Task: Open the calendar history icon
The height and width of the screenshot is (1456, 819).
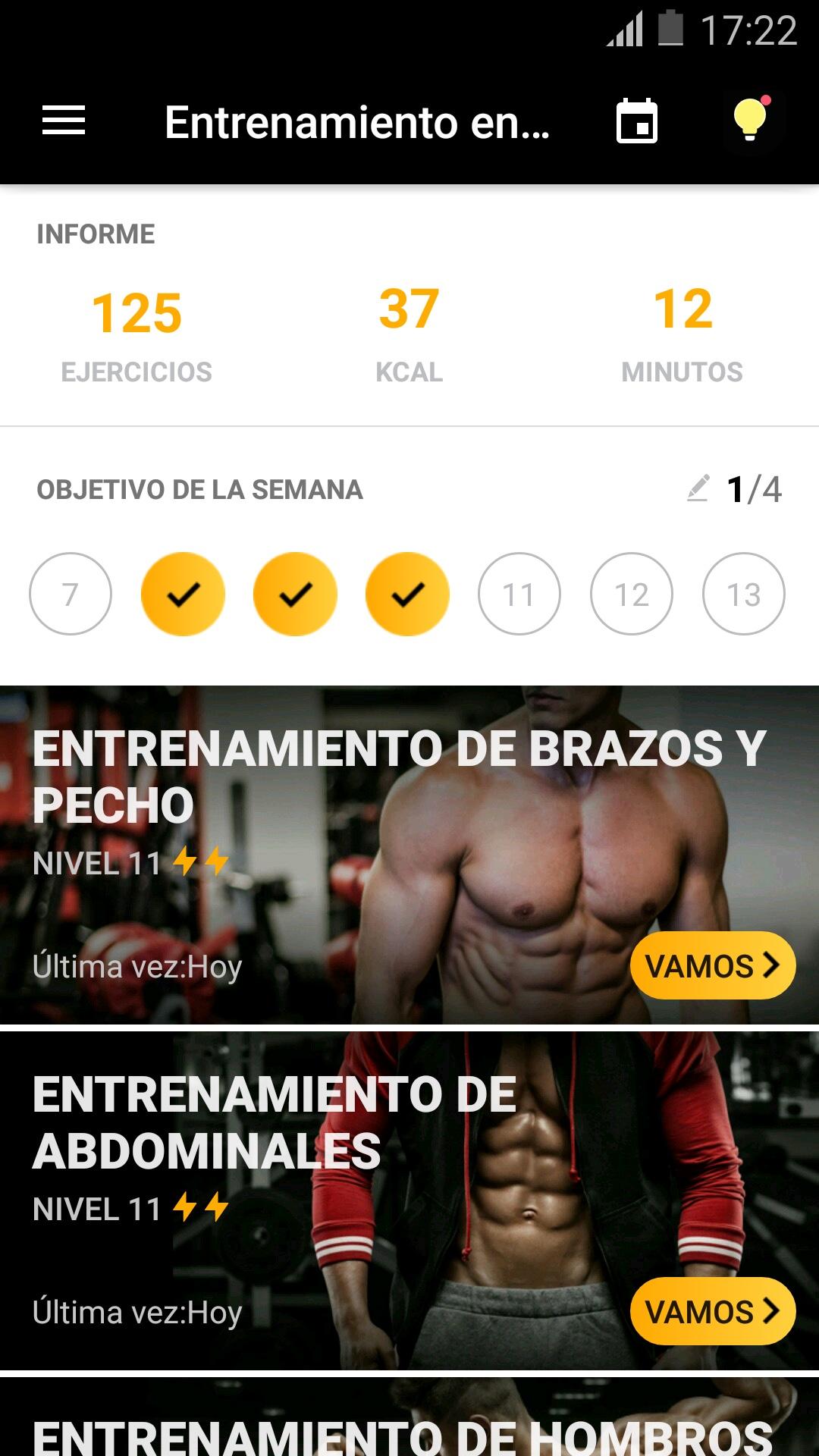Action: coord(636,121)
